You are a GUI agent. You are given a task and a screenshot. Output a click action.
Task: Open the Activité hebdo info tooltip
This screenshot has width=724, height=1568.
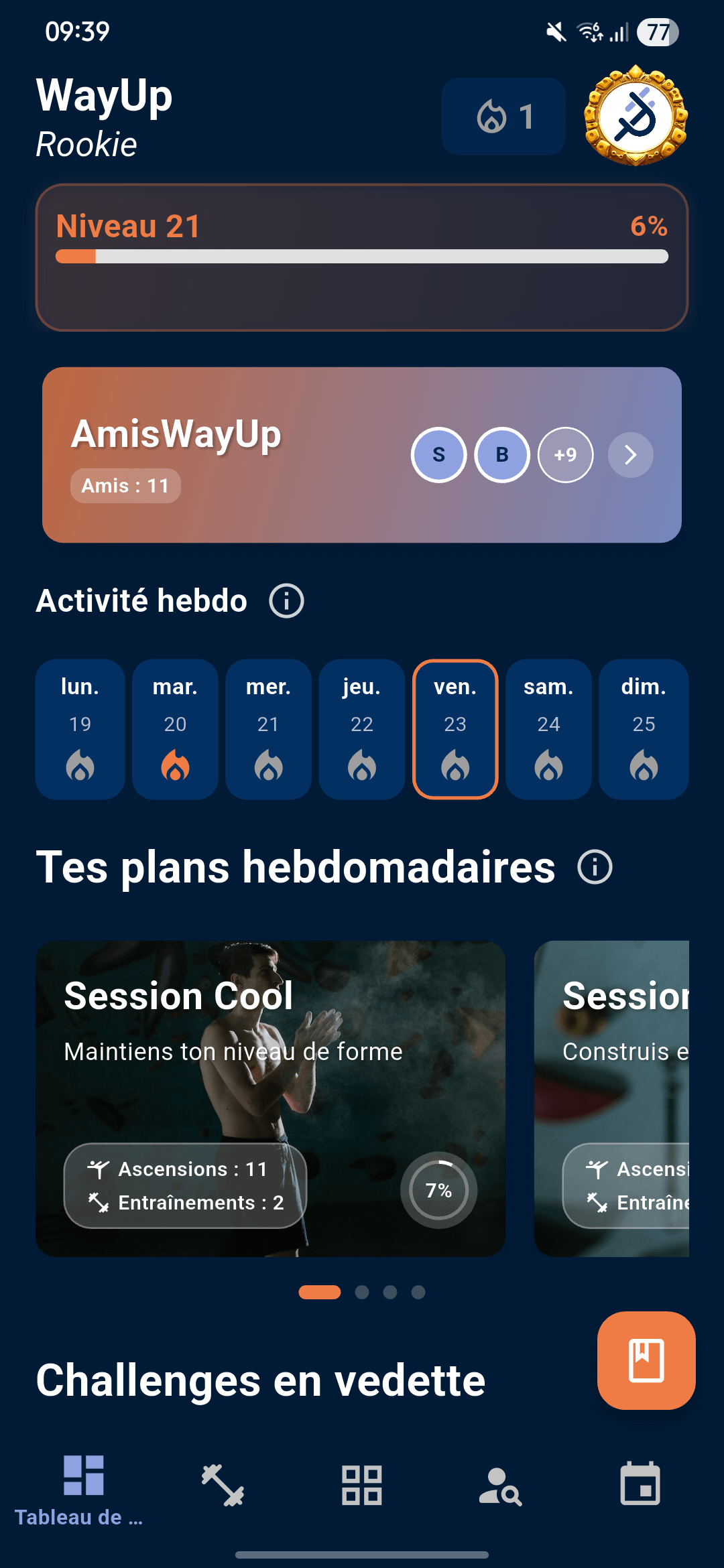pyautogui.click(x=286, y=600)
